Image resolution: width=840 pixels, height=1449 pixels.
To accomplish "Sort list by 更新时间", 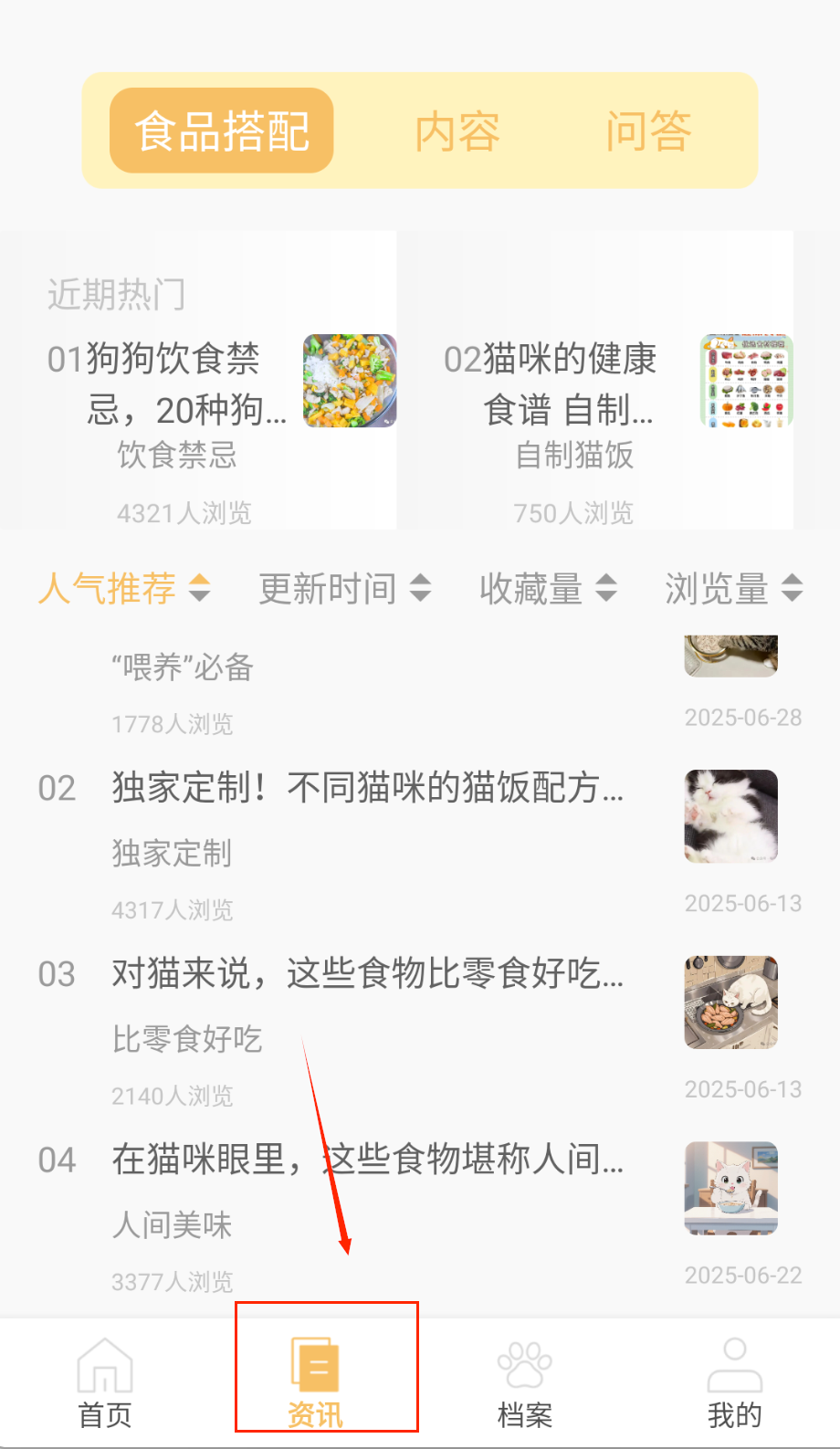I will tap(344, 589).
